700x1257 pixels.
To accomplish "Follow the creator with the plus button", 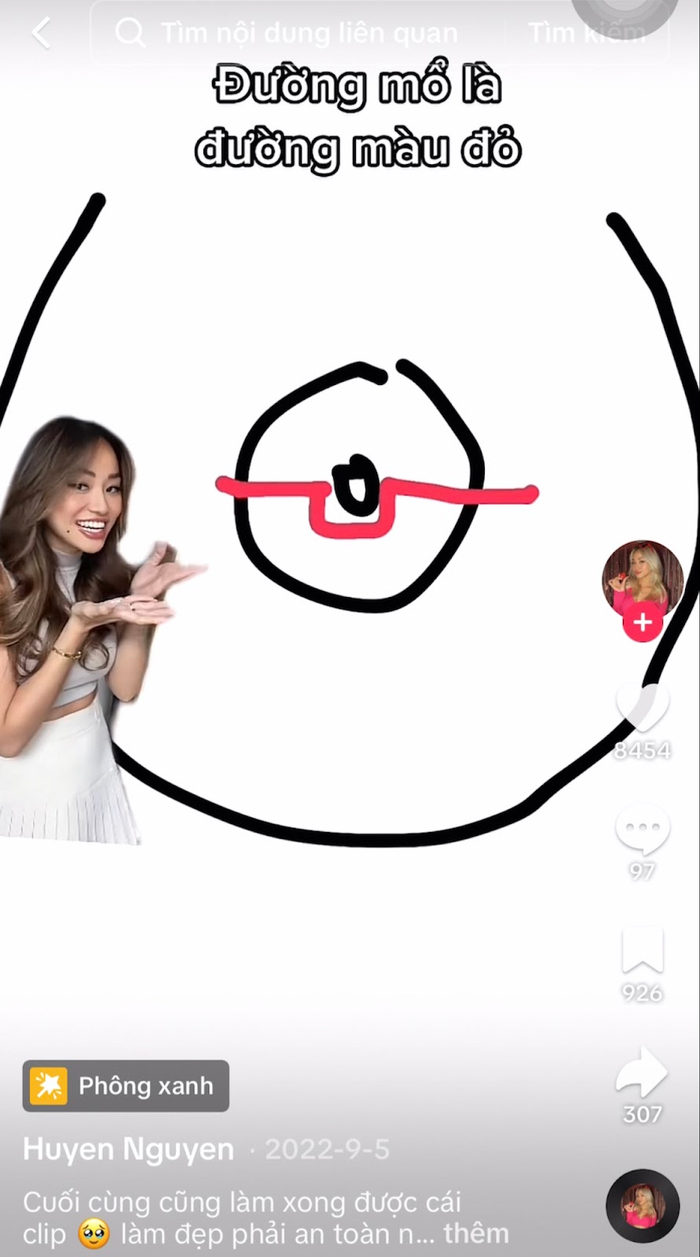I will (x=642, y=622).
